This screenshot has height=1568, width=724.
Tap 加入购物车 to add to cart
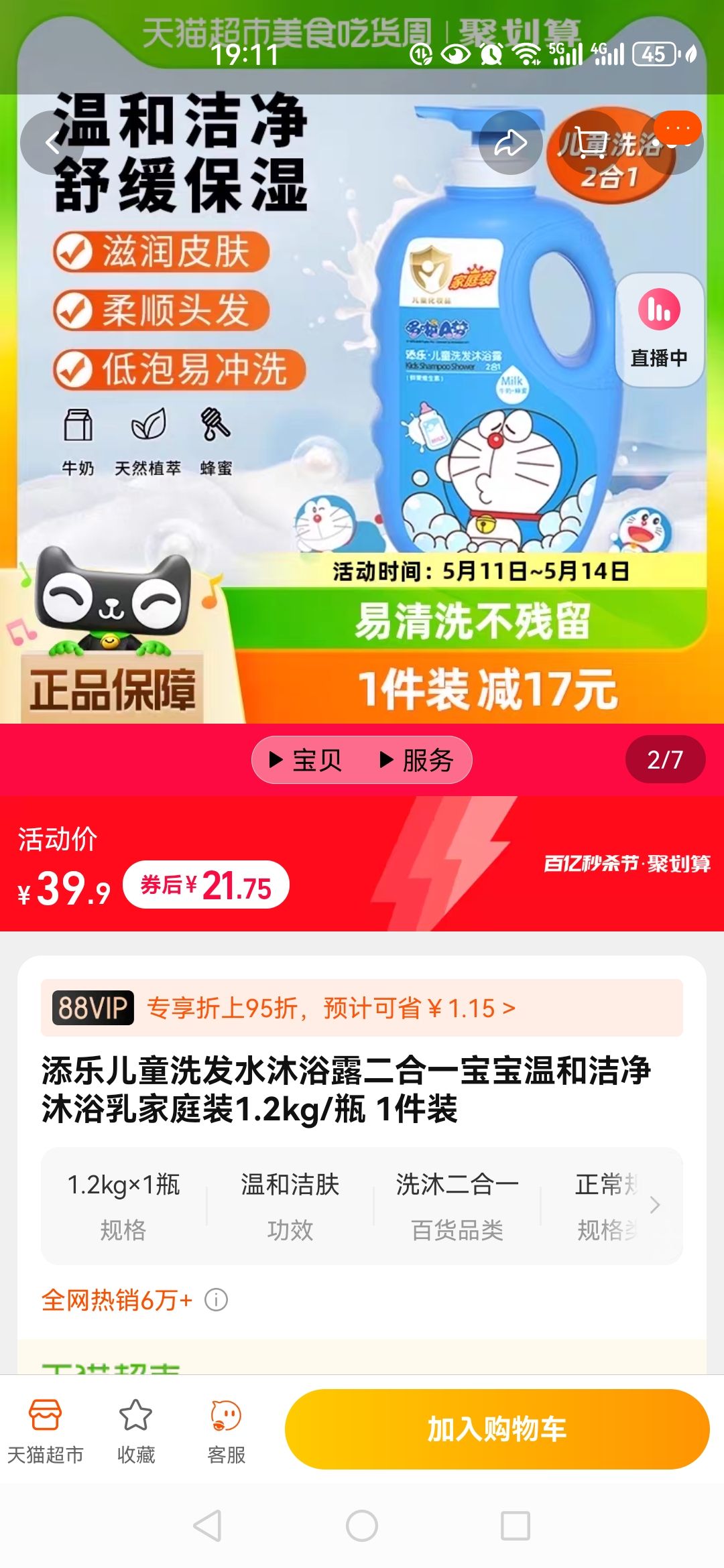point(497,1429)
